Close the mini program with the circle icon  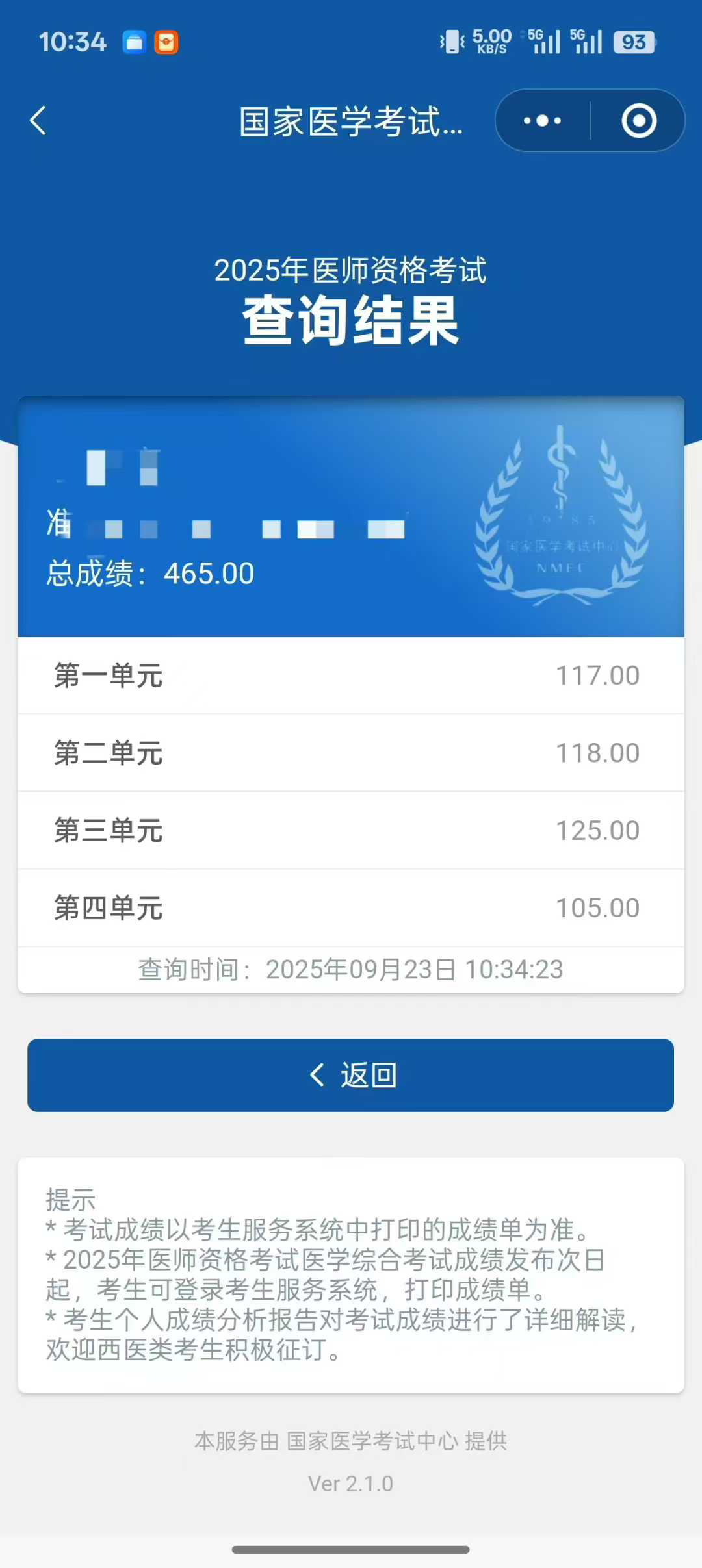pos(639,121)
